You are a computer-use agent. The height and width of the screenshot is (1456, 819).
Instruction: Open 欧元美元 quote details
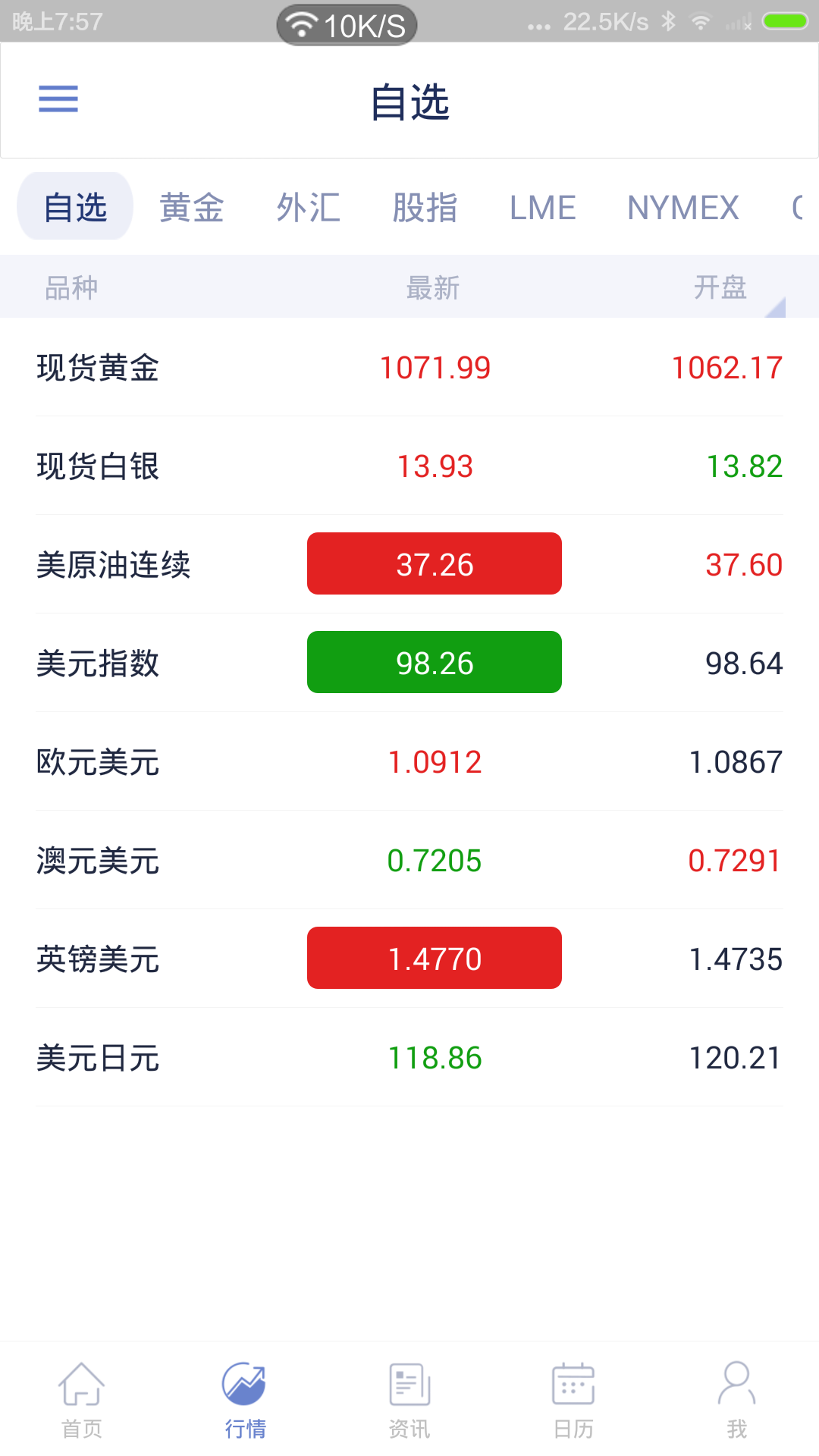(409, 762)
